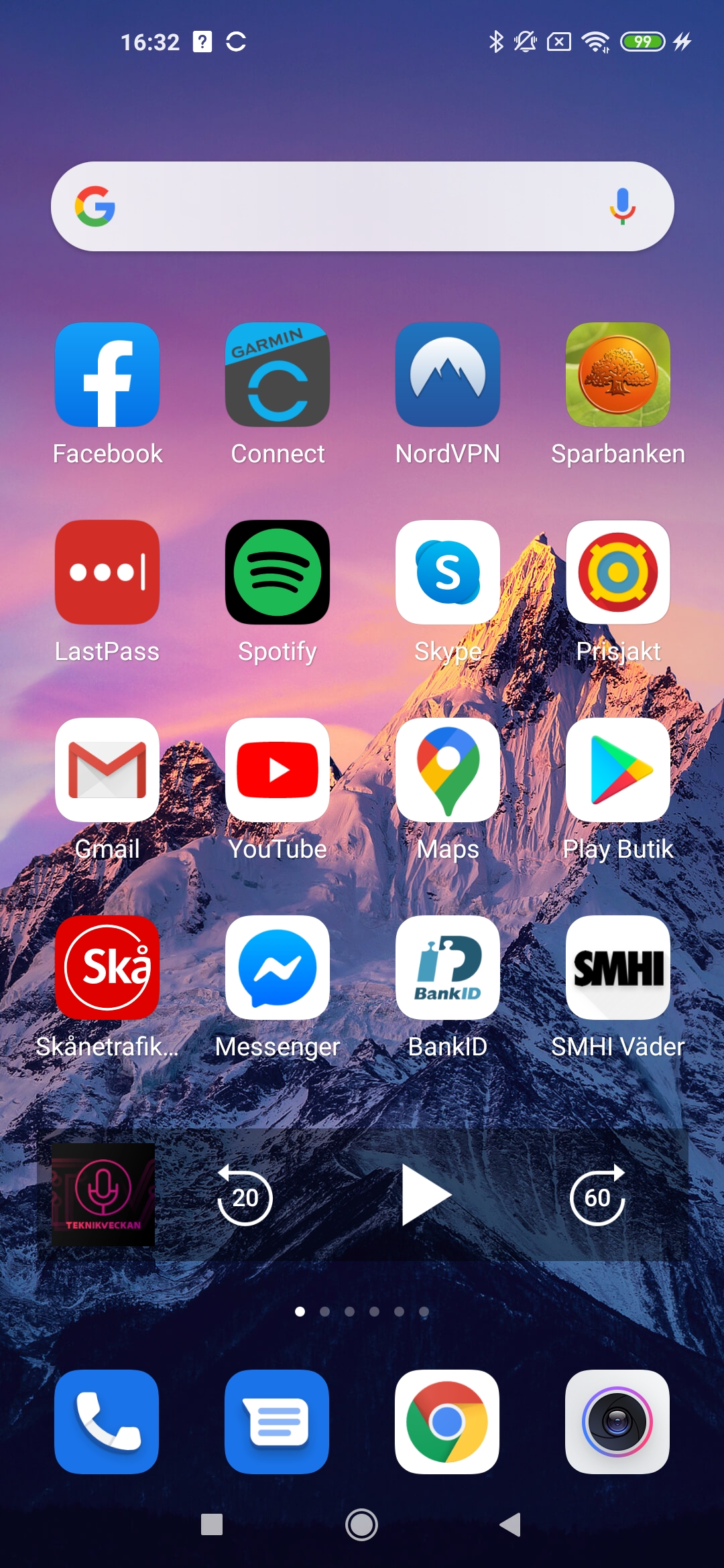The image size is (724, 1568).
Task: Open Garmin Connect
Action: pyautogui.click(x=278, y=375)
